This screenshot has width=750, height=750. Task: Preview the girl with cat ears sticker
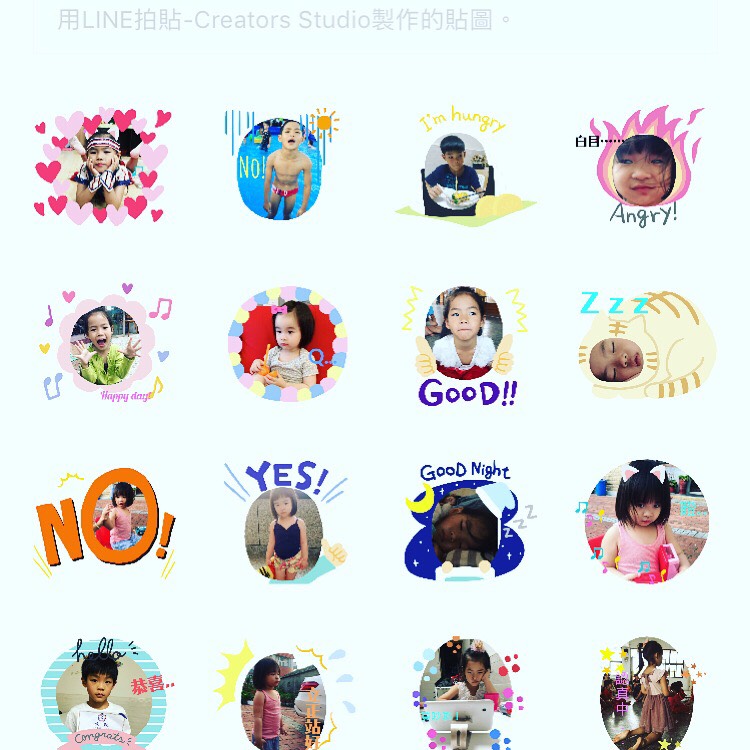645,520
